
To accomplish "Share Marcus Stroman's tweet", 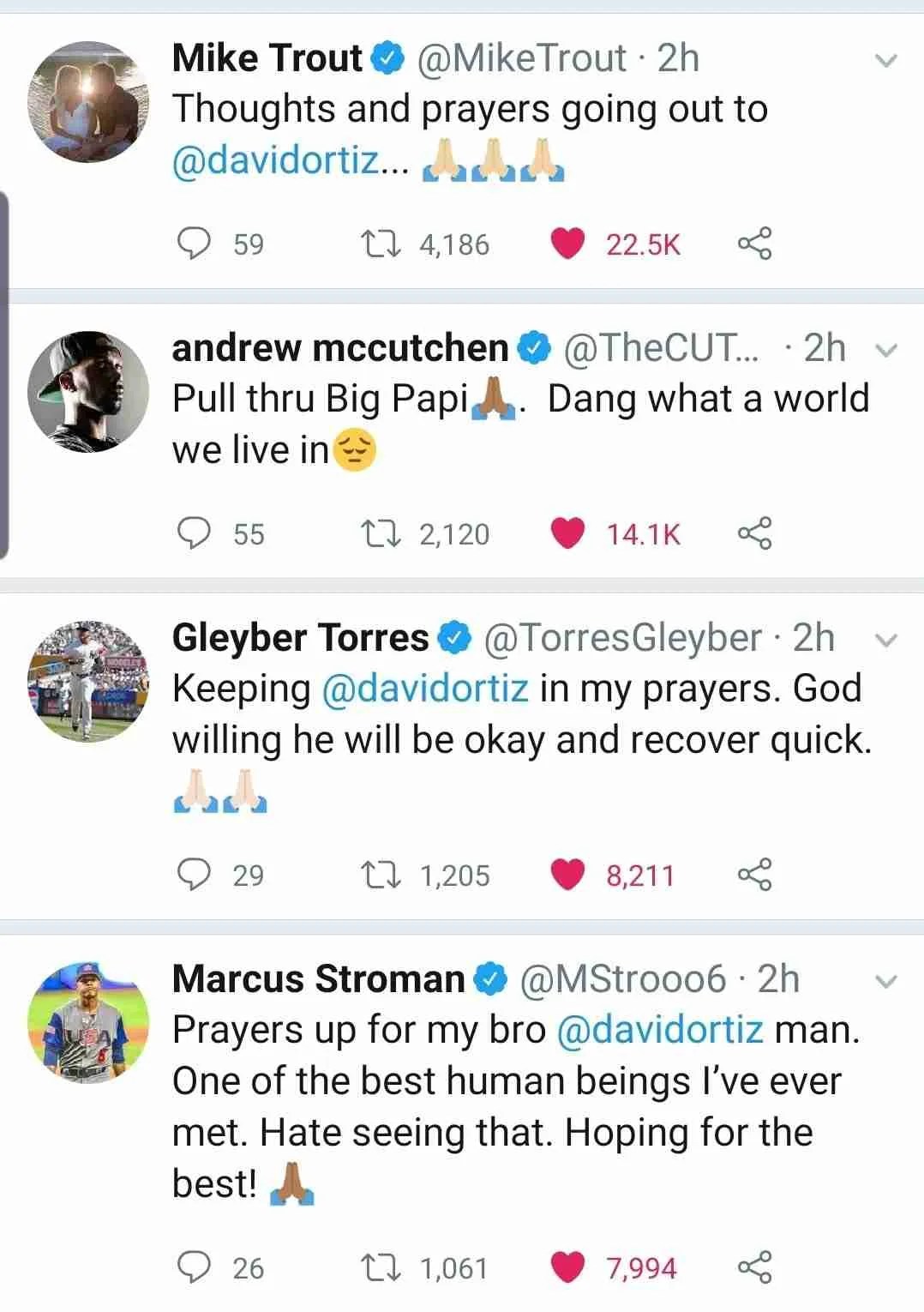I will click(x=754, y=1267).
